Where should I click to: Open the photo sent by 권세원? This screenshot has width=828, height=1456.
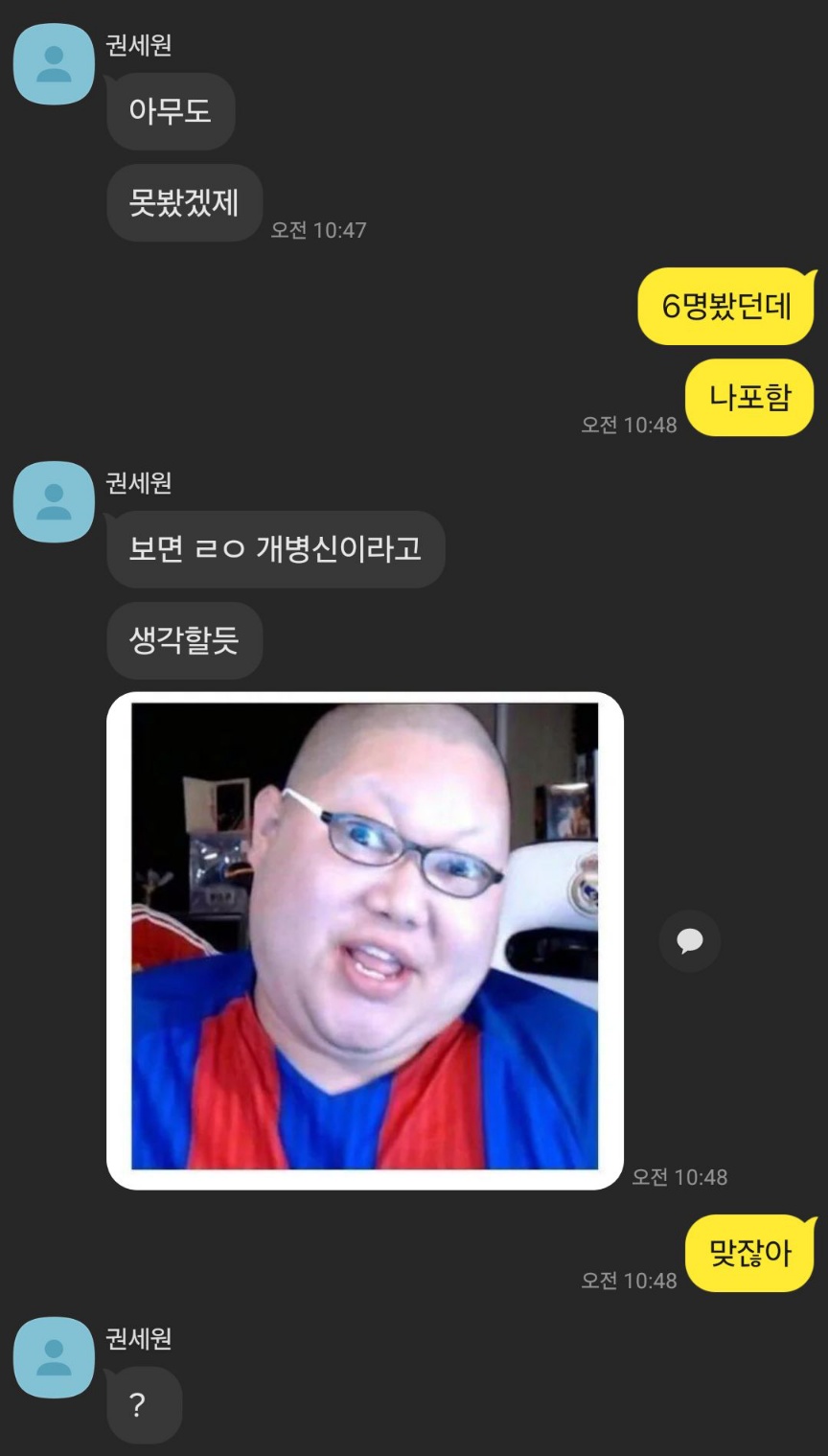point(364,939)
